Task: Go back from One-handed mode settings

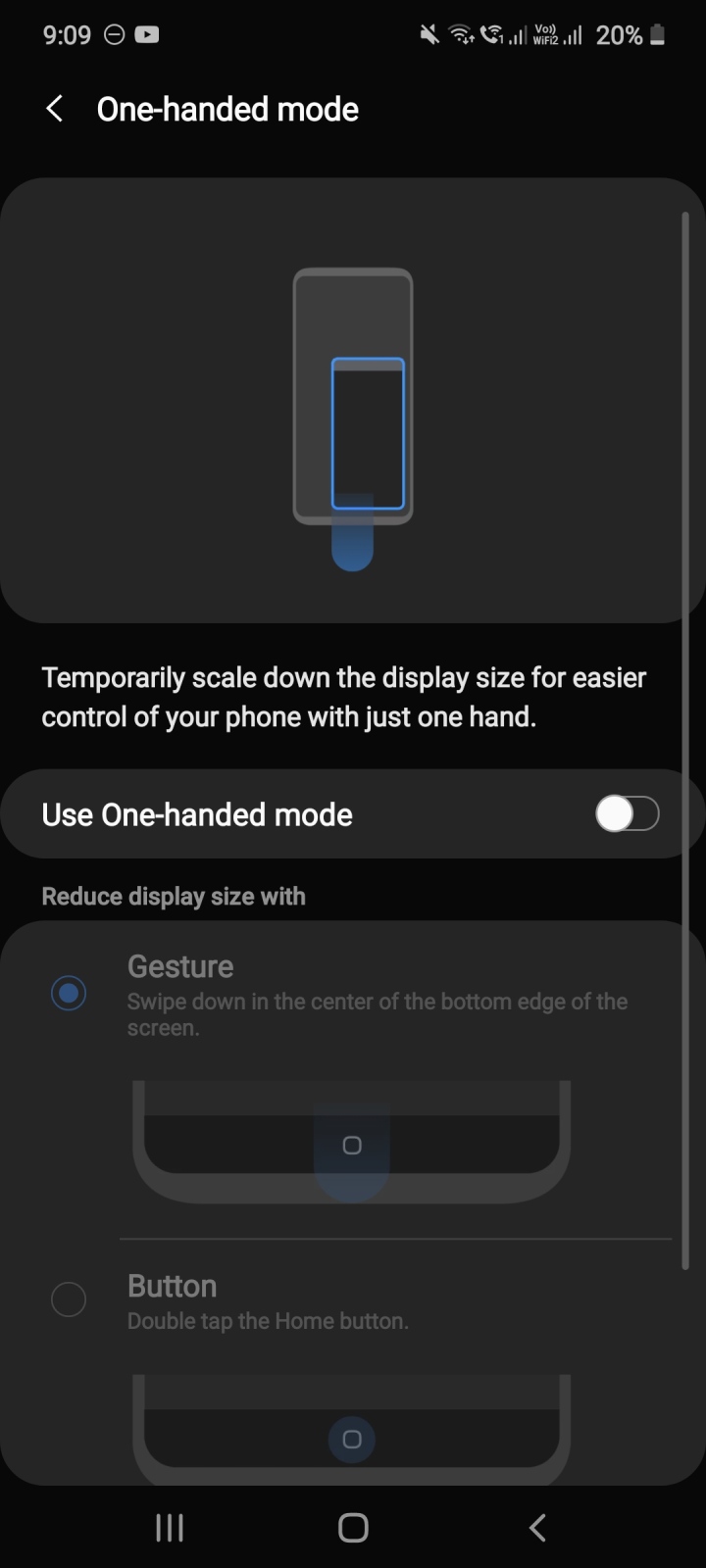Action: pyautogui.click(x=55, y=109)
